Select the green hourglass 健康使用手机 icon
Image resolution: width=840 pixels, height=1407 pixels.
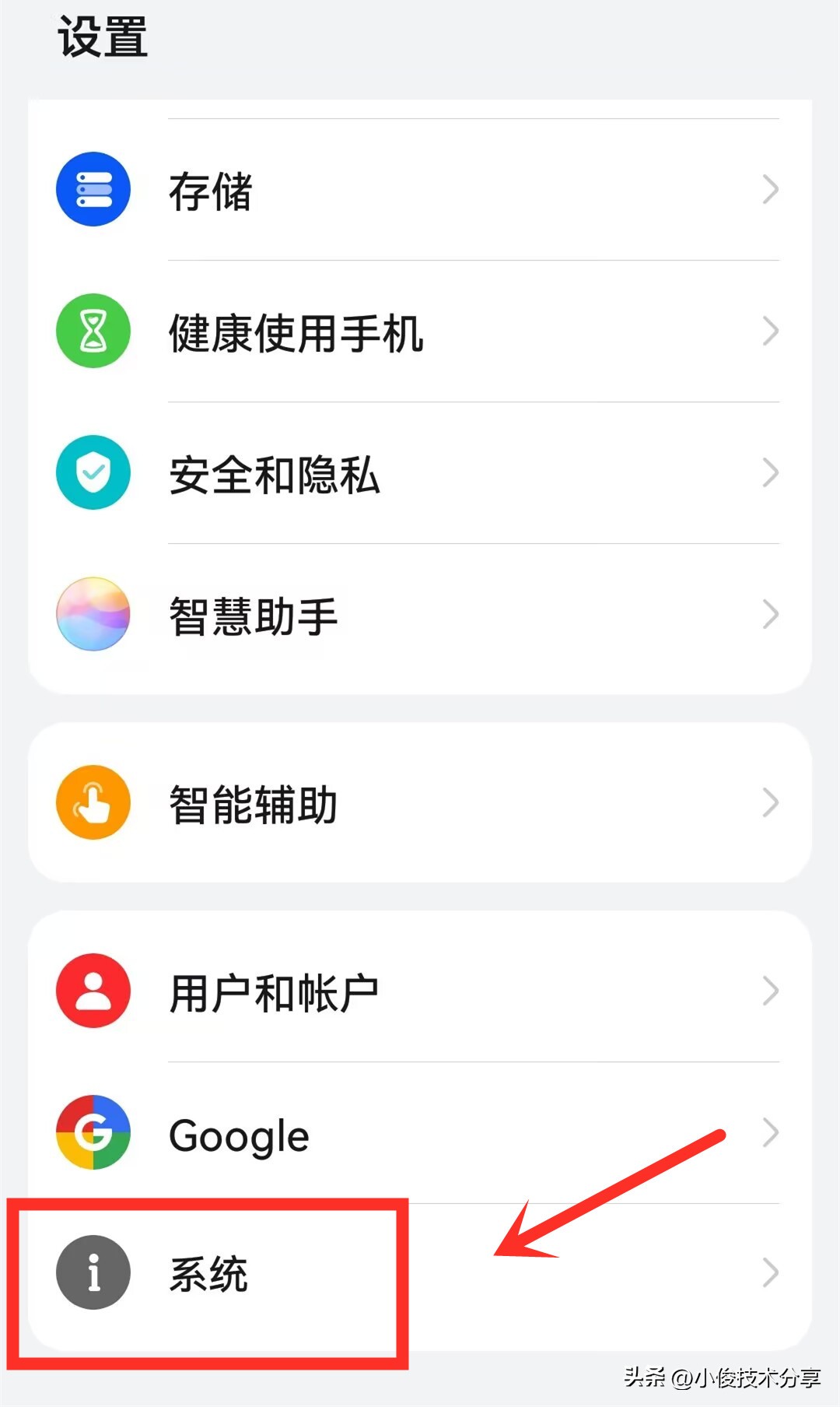[x=93, y=331]
